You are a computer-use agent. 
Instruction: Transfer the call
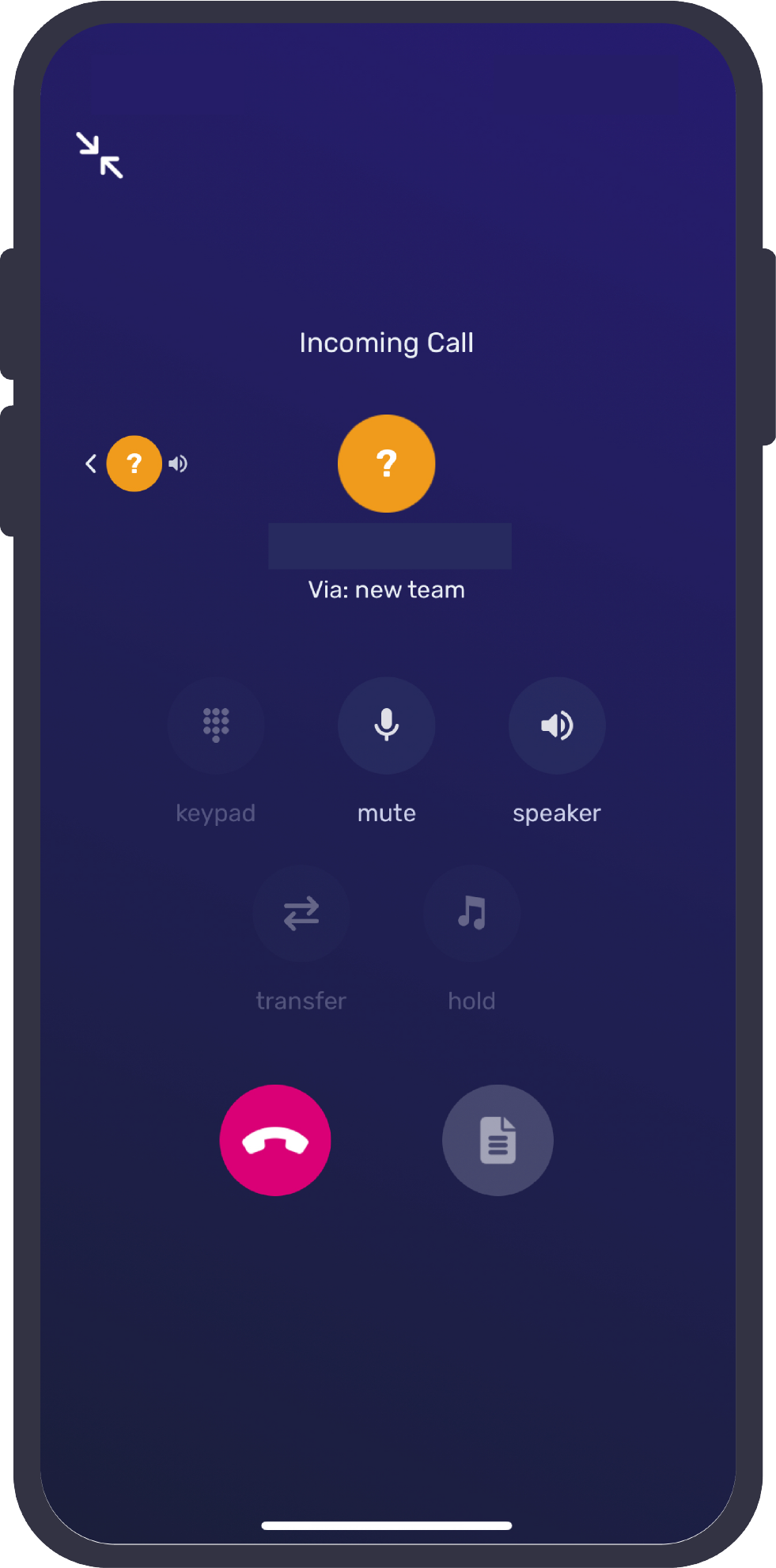(x=301, y=914)
